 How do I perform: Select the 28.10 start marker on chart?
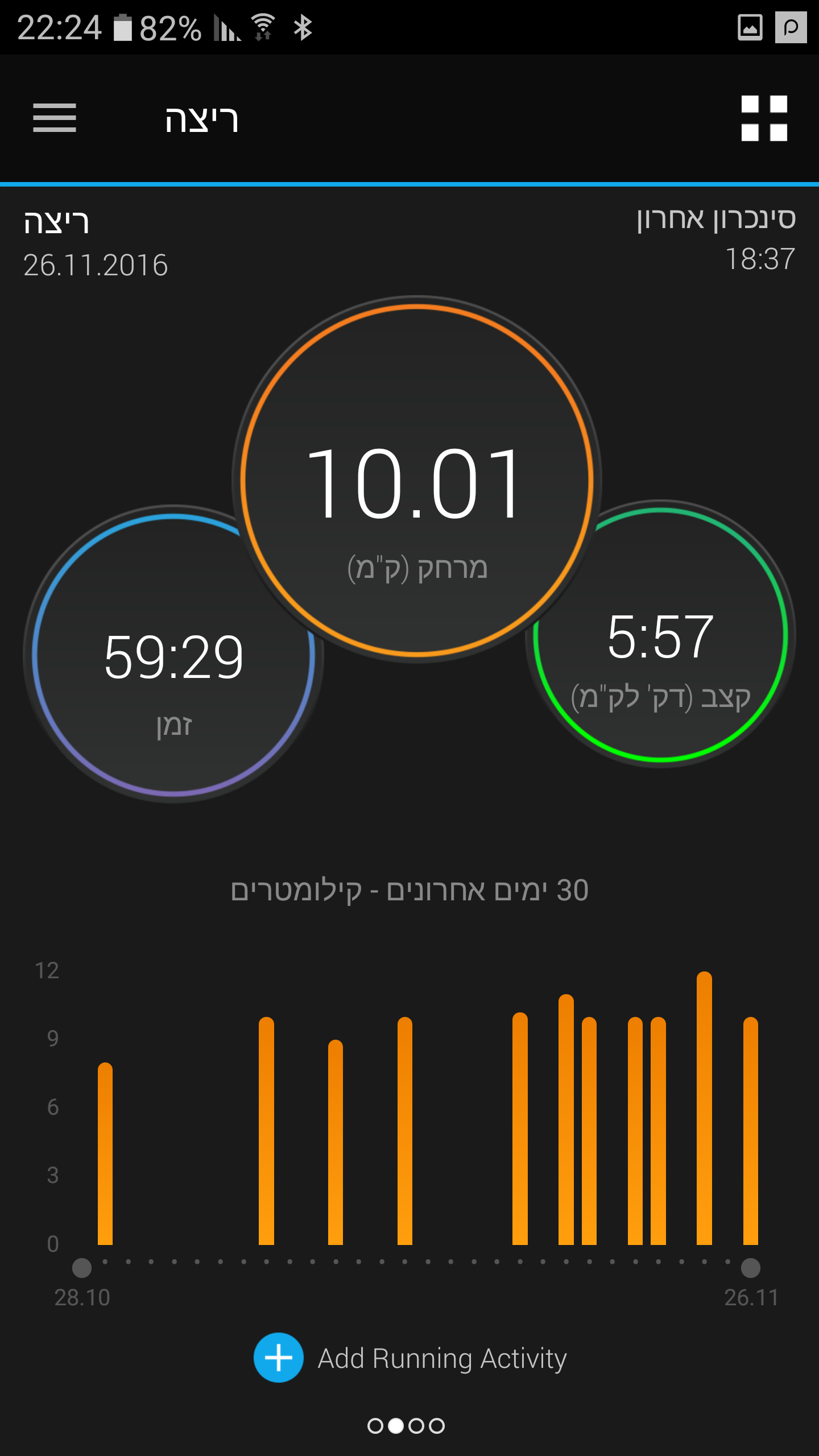click(82, 1268)
